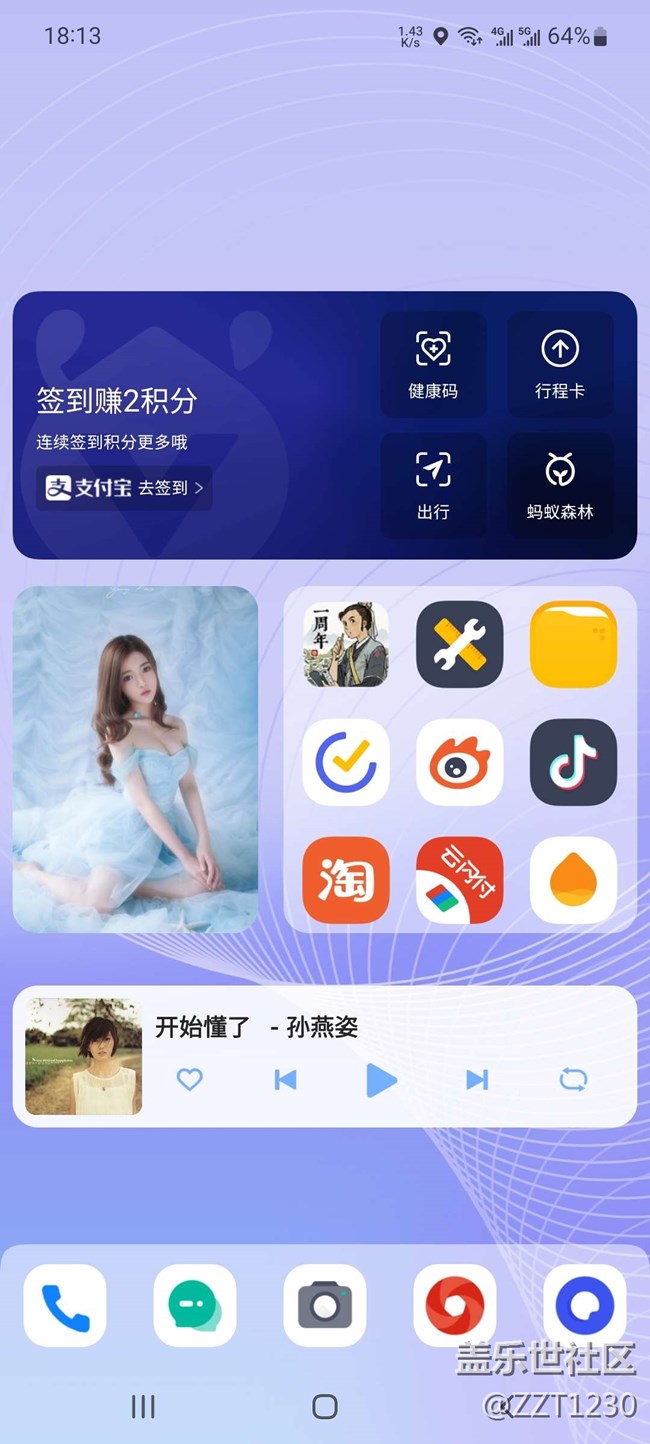This screenshot has height=1444, width=650.
Task: Open 蚂蚁森林 in the Alipay widget
Action: click(x=559, y=485)
